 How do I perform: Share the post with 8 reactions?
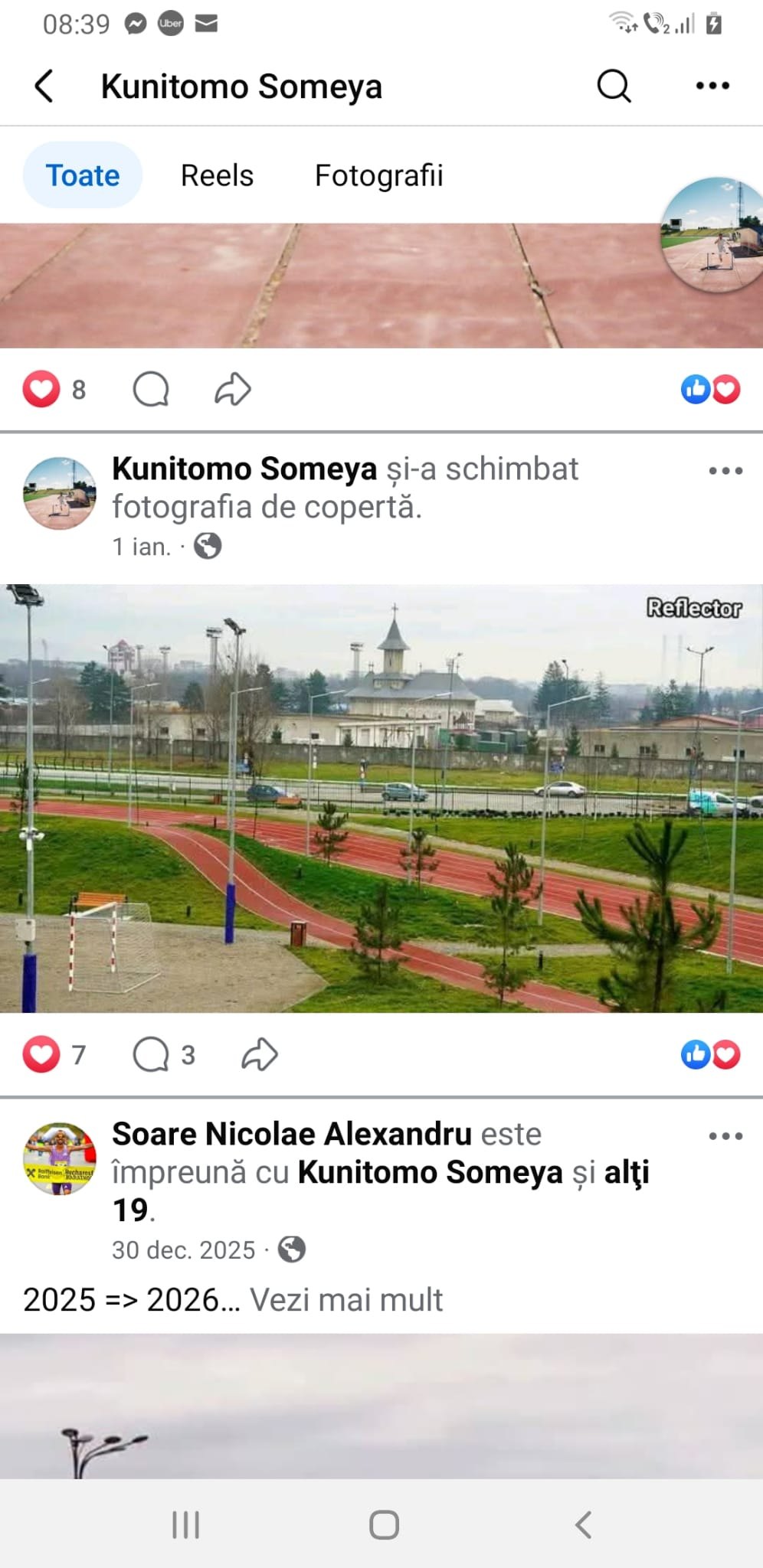233,389
